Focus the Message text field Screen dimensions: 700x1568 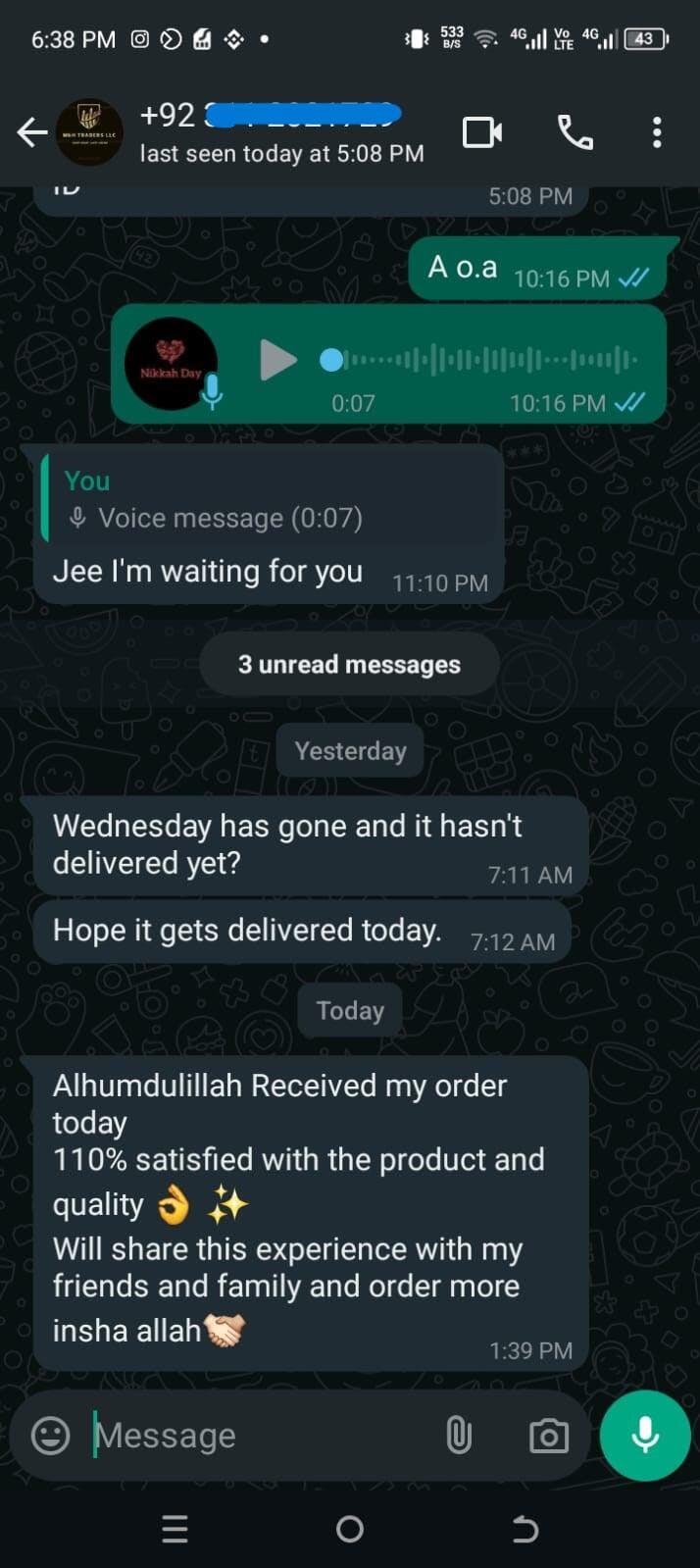click(255, 1436)
